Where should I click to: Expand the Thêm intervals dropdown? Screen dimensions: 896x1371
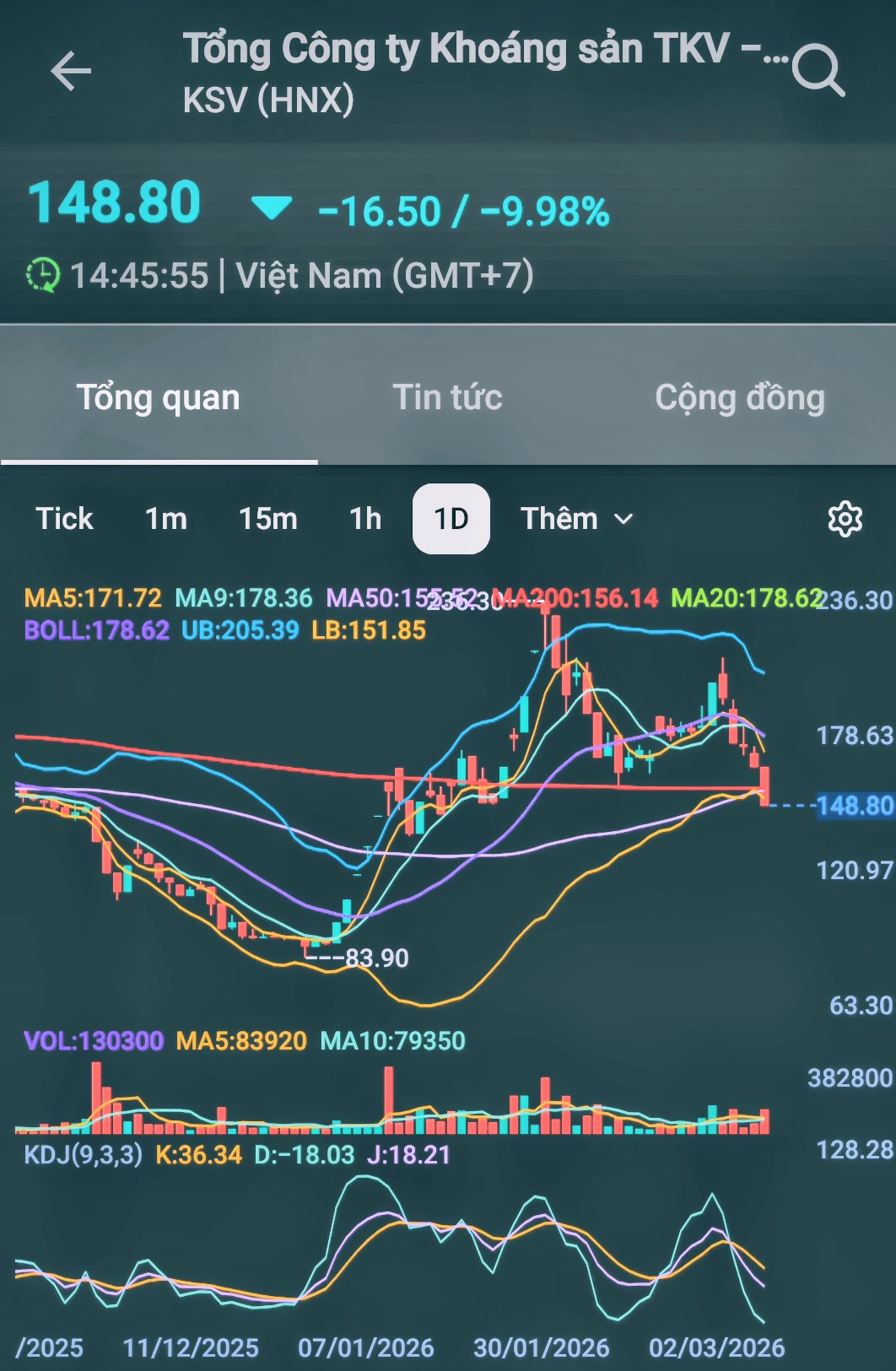pos(576,519)
